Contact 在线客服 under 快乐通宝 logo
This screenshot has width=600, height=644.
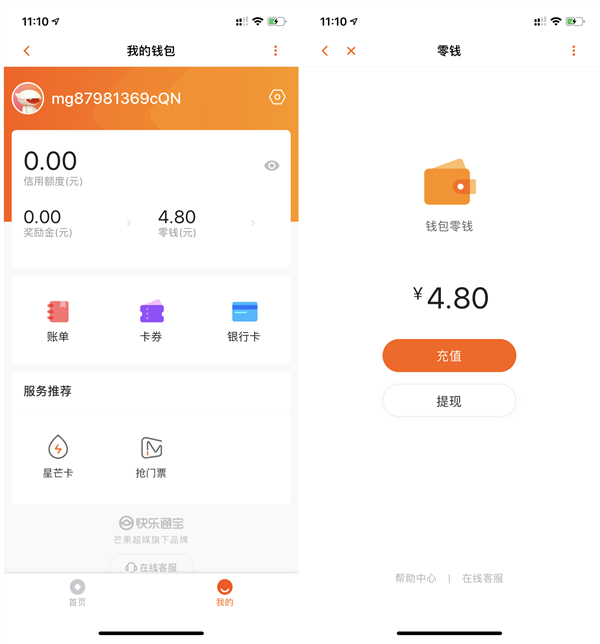(x=152, y=567)
